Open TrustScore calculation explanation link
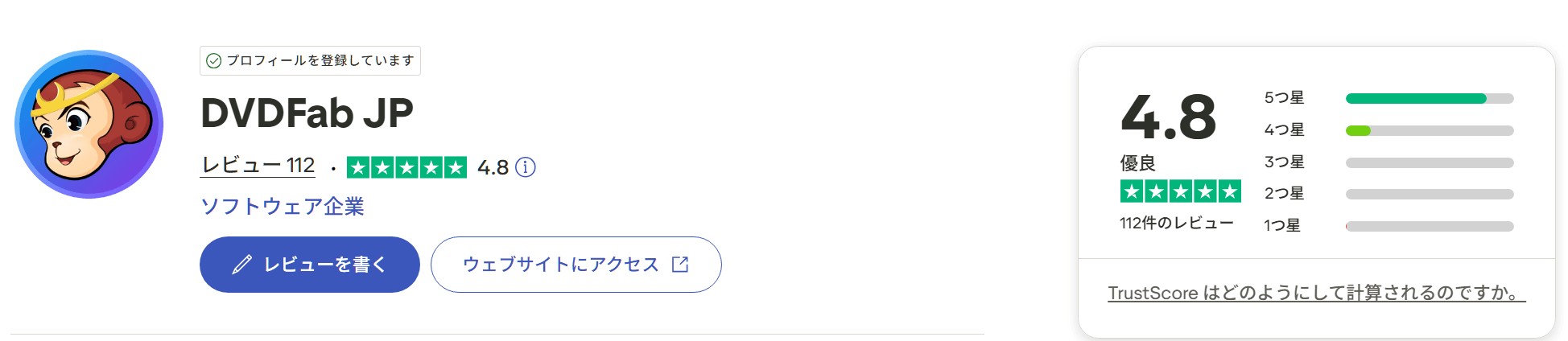Viewport: 1568px width, 341px height. (x=1316, y=293)
